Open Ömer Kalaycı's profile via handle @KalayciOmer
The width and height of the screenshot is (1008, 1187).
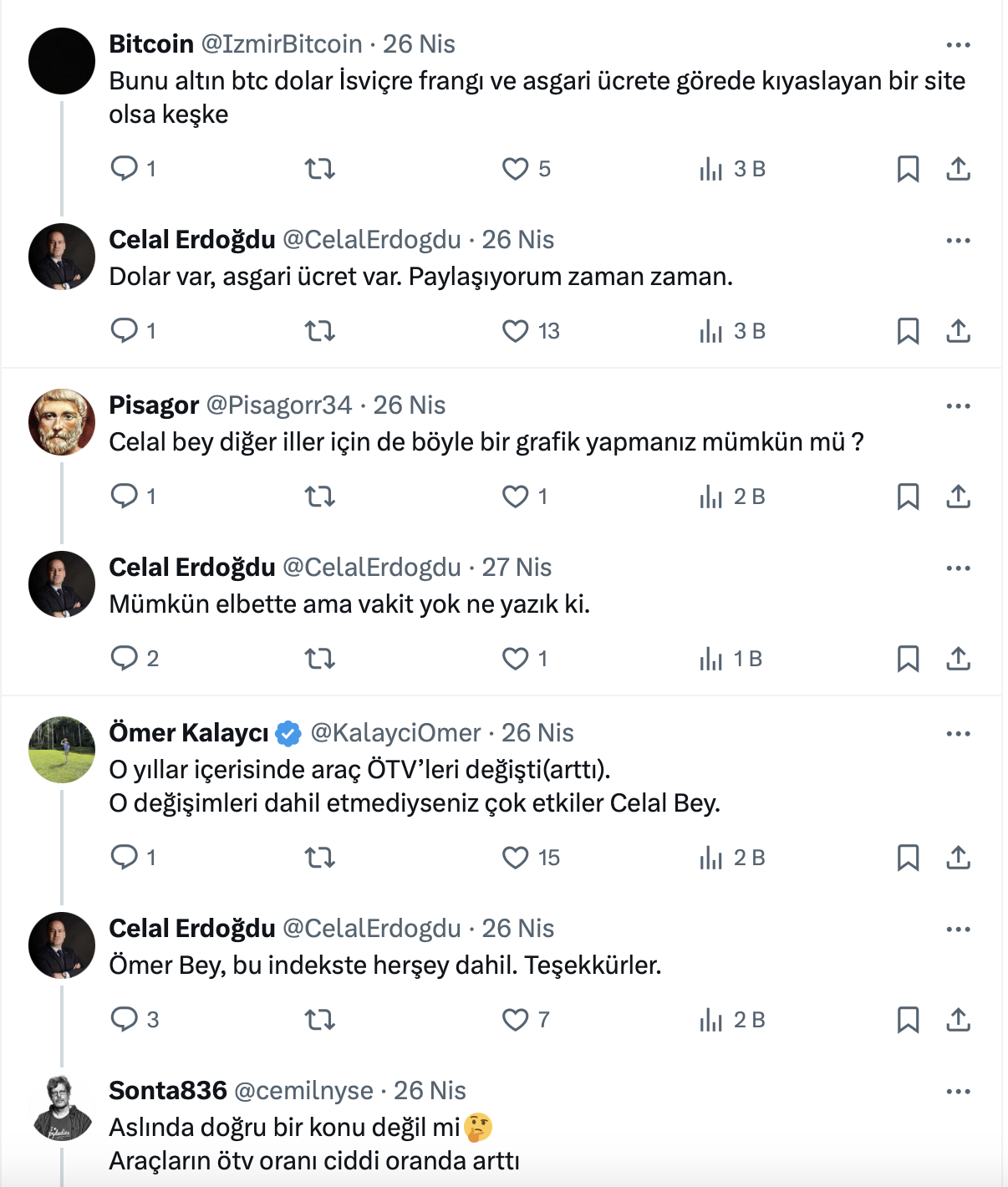(x=395, y=733)
